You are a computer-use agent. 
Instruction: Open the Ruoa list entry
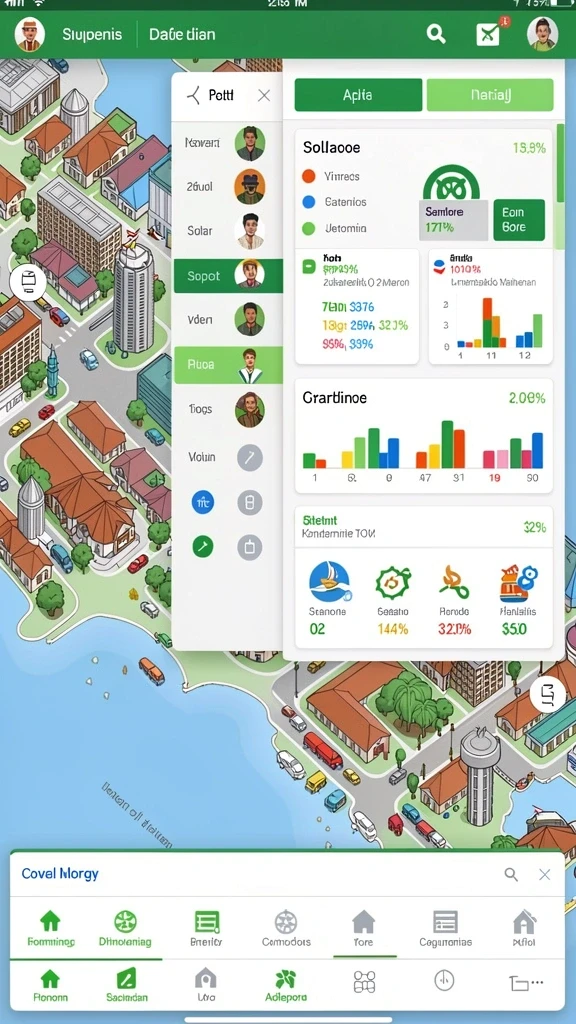click(x=228, y=364)
